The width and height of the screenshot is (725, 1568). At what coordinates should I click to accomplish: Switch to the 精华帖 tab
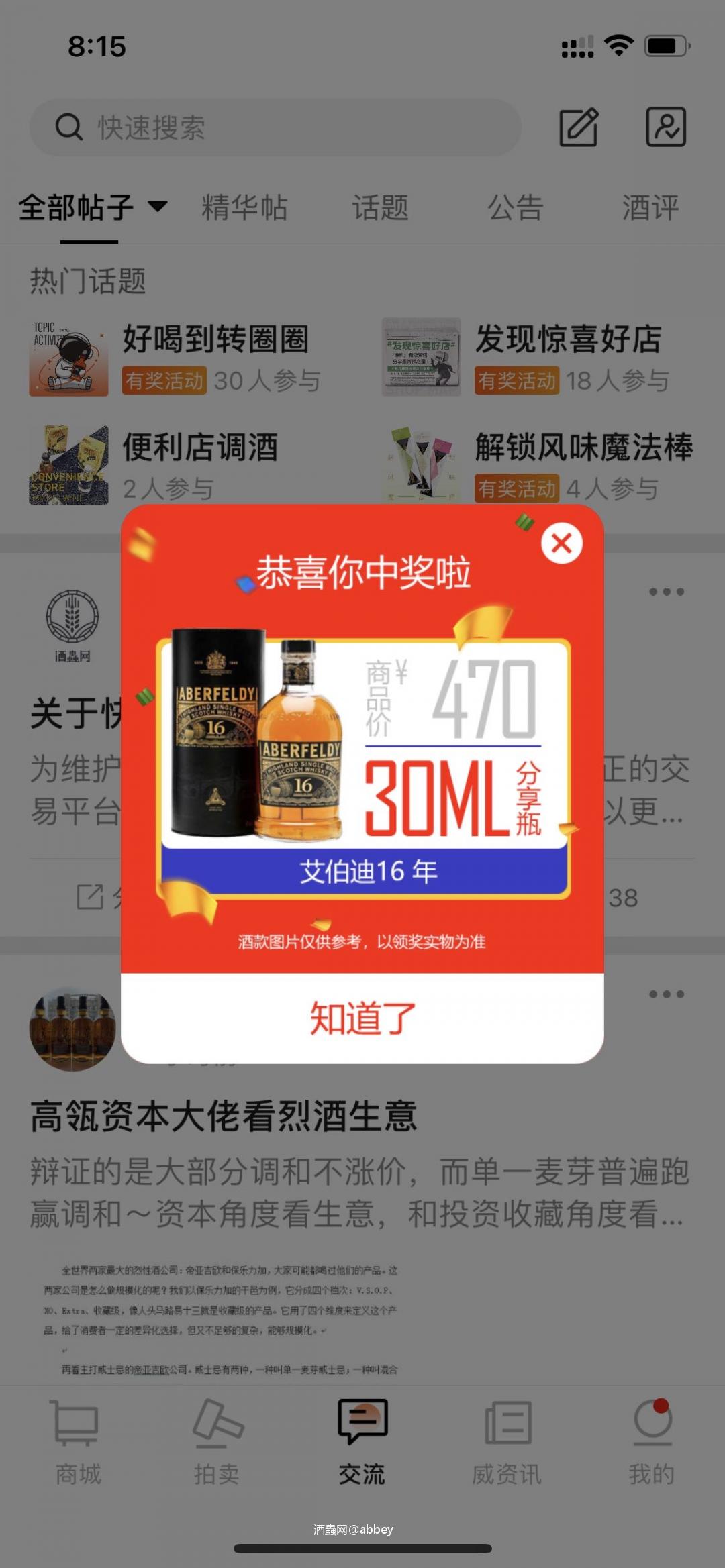[x=244, y=207]
